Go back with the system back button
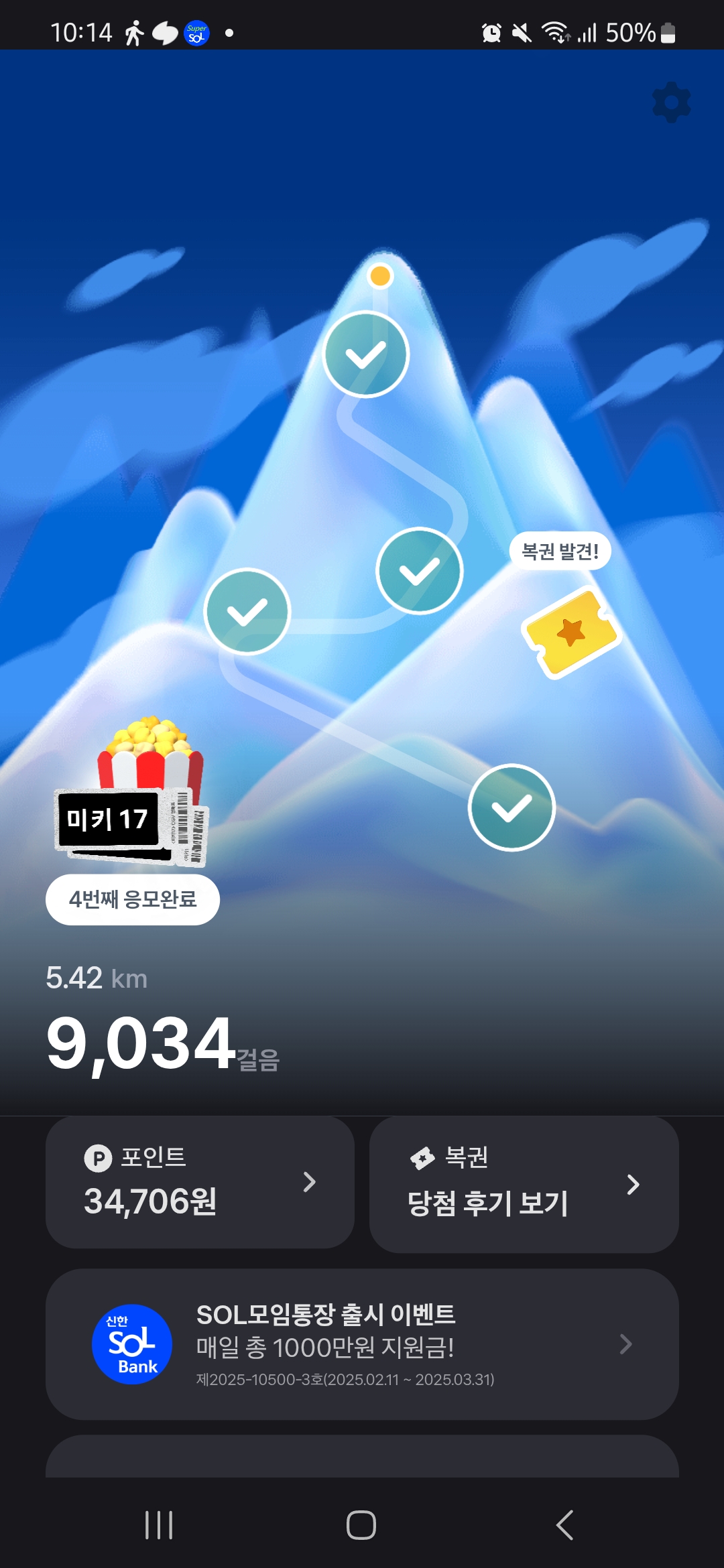Screen dimensions: 724x1568 [x=564, y=1525]
